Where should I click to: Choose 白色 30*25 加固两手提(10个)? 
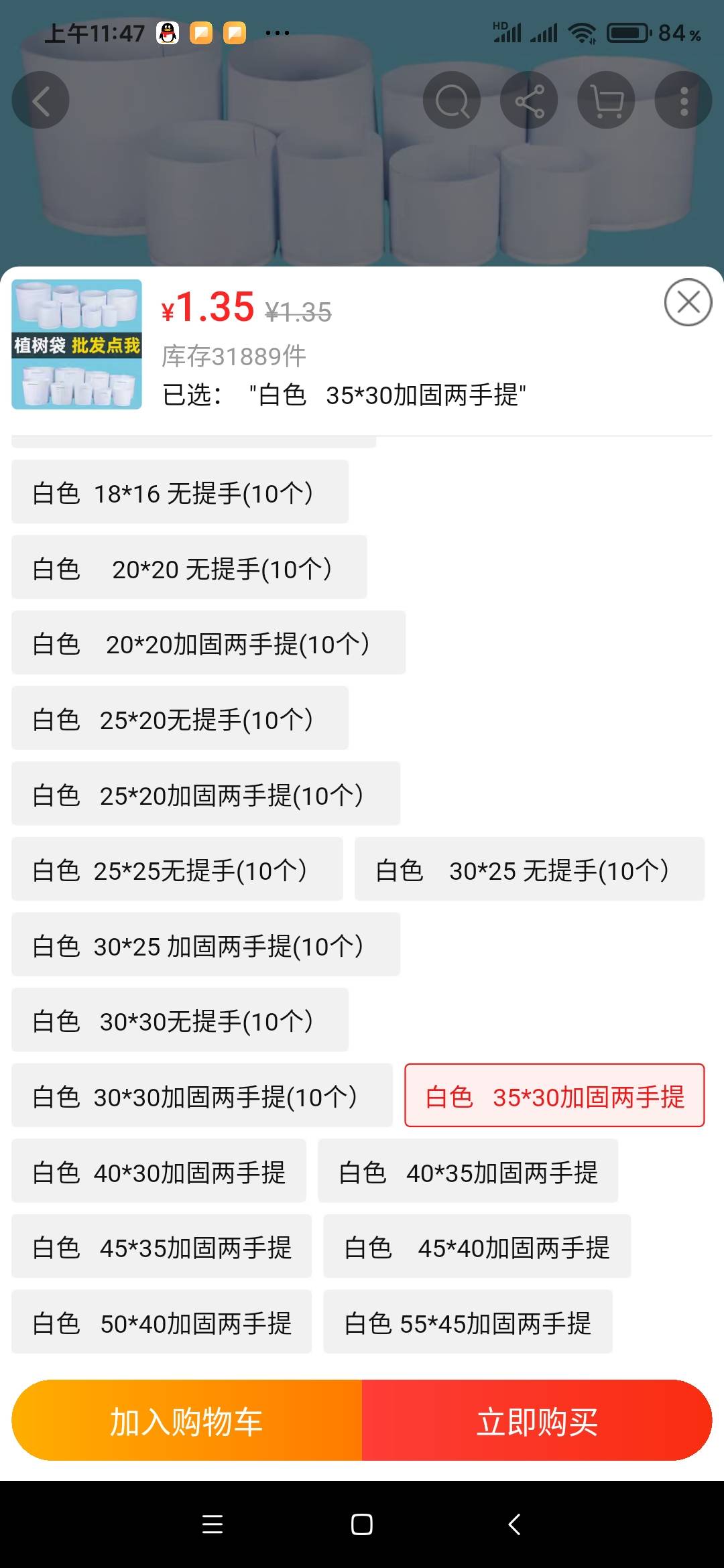(x=206, y=944)
